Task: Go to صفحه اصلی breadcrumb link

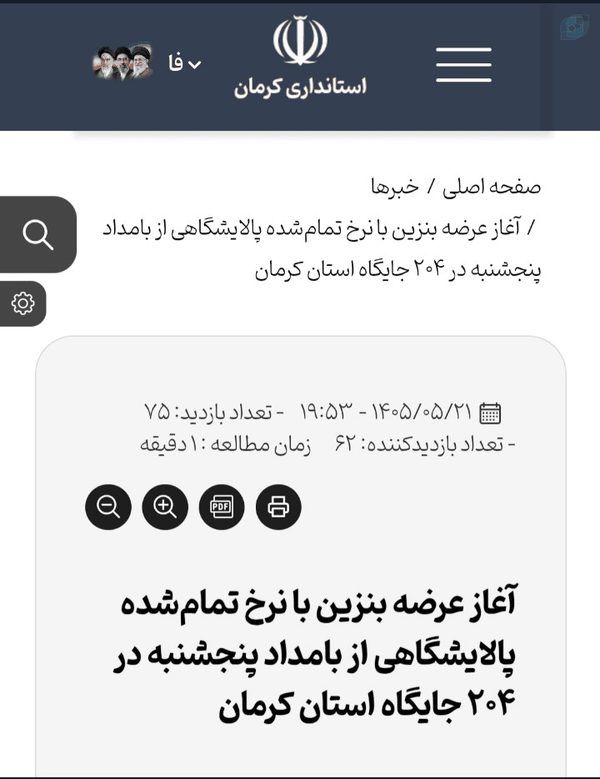Action: click(491, 187)
